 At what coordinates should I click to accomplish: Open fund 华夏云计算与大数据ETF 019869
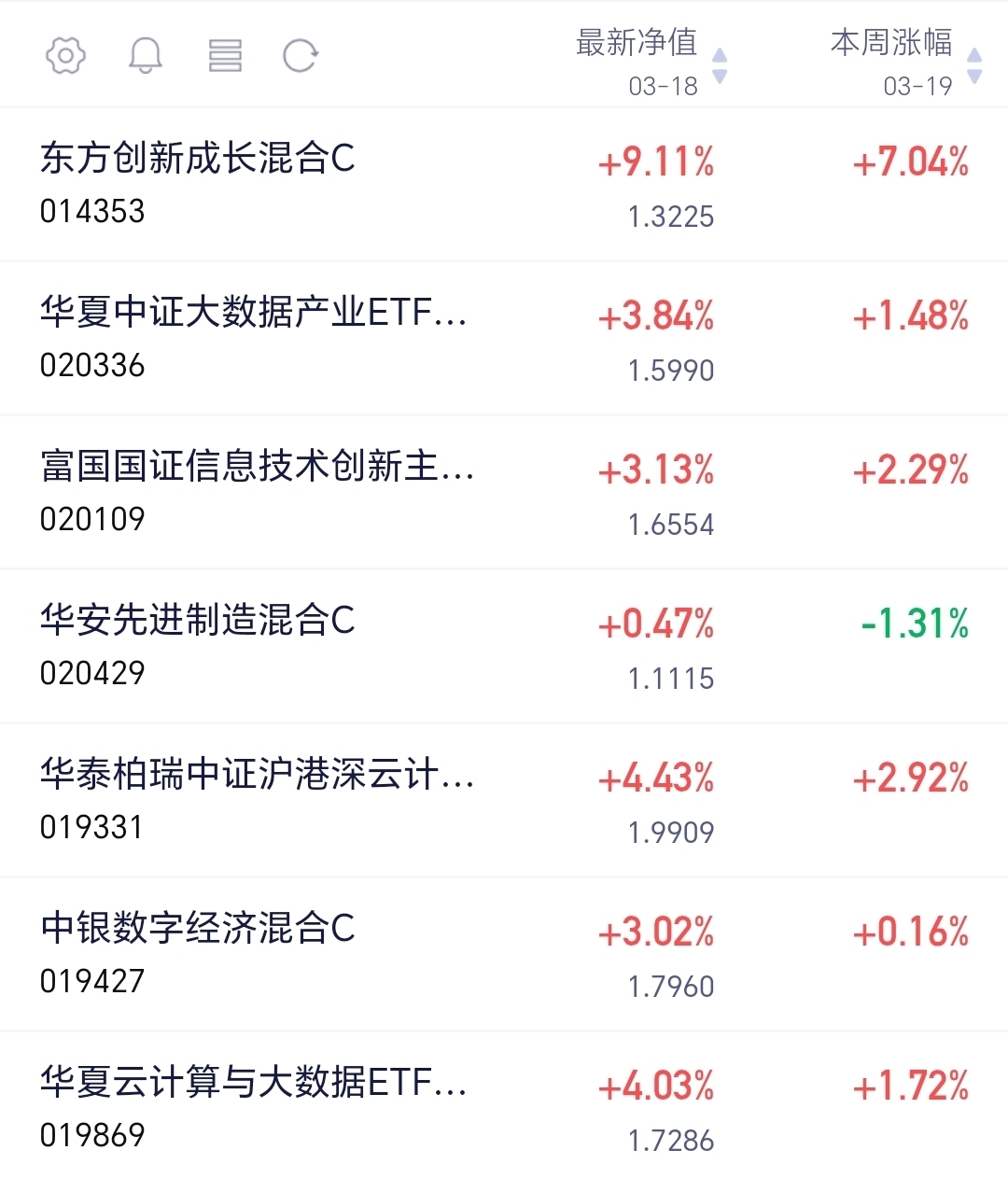[x=504, y=1105]
